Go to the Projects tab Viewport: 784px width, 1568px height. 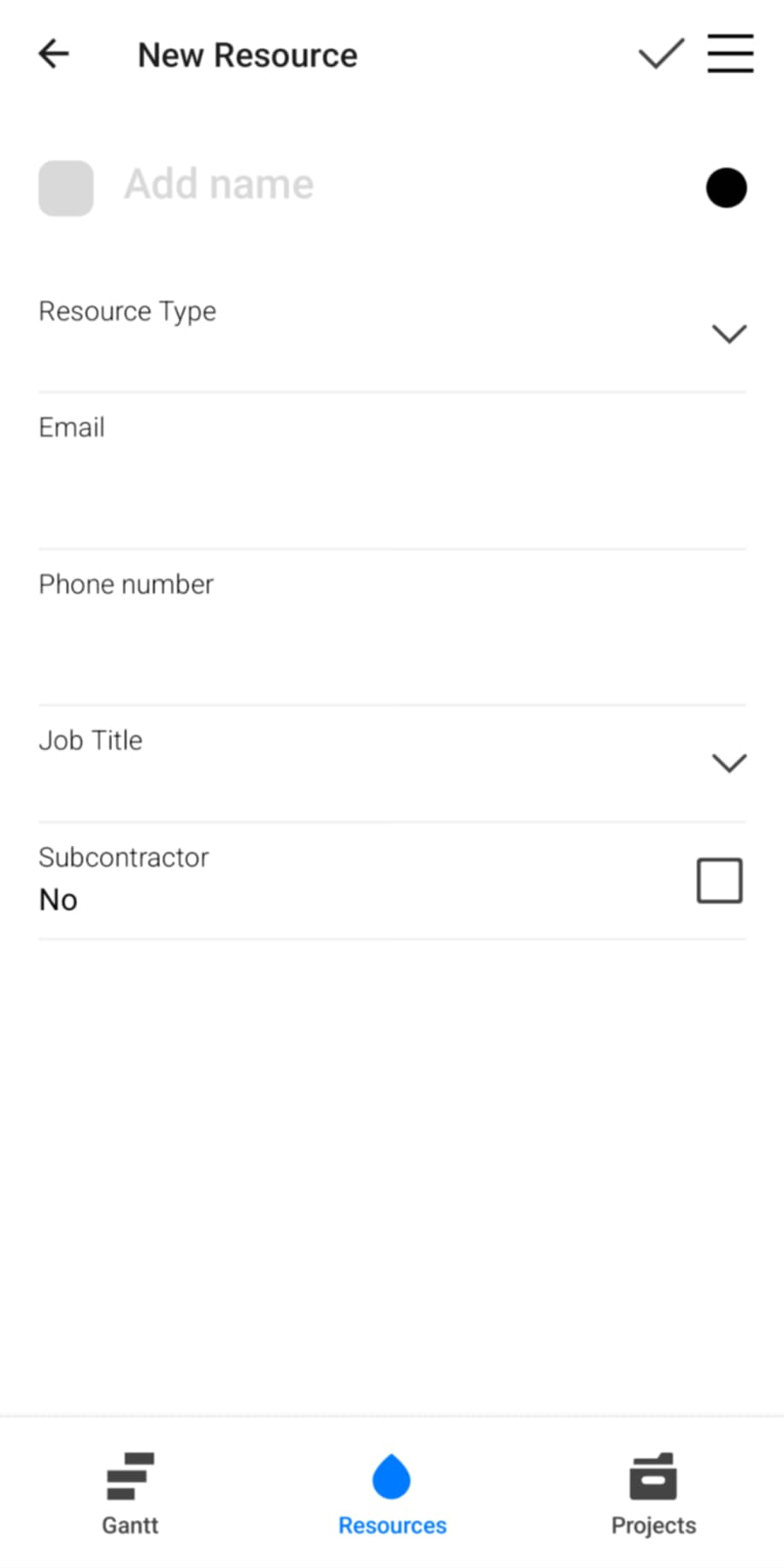653,1493
